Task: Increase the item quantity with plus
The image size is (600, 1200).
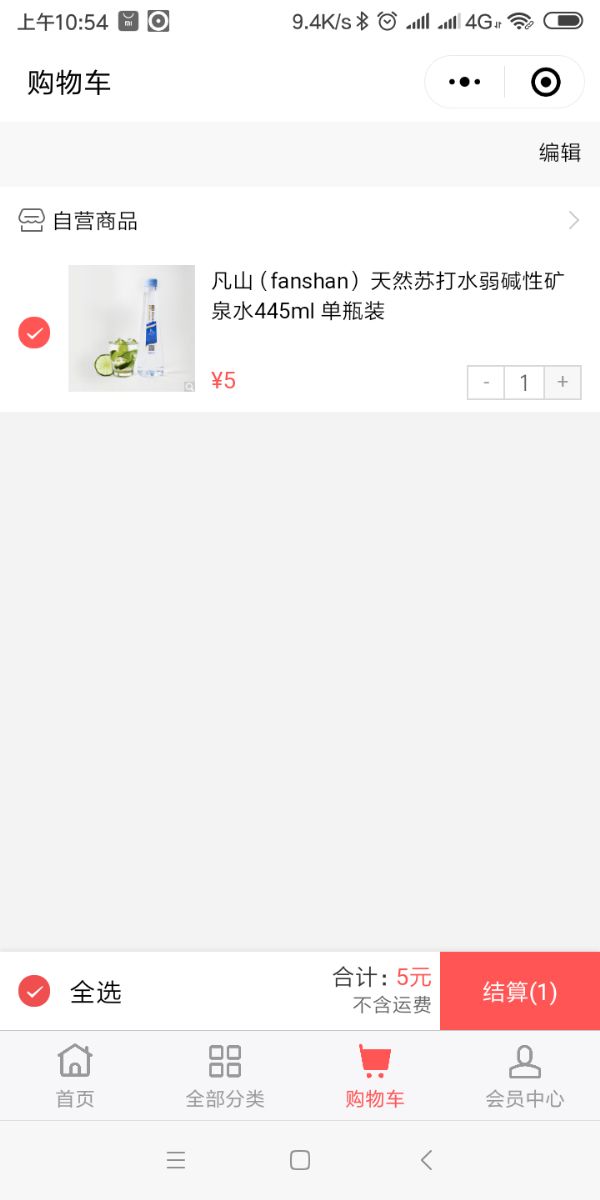Action: pos(563,382)
